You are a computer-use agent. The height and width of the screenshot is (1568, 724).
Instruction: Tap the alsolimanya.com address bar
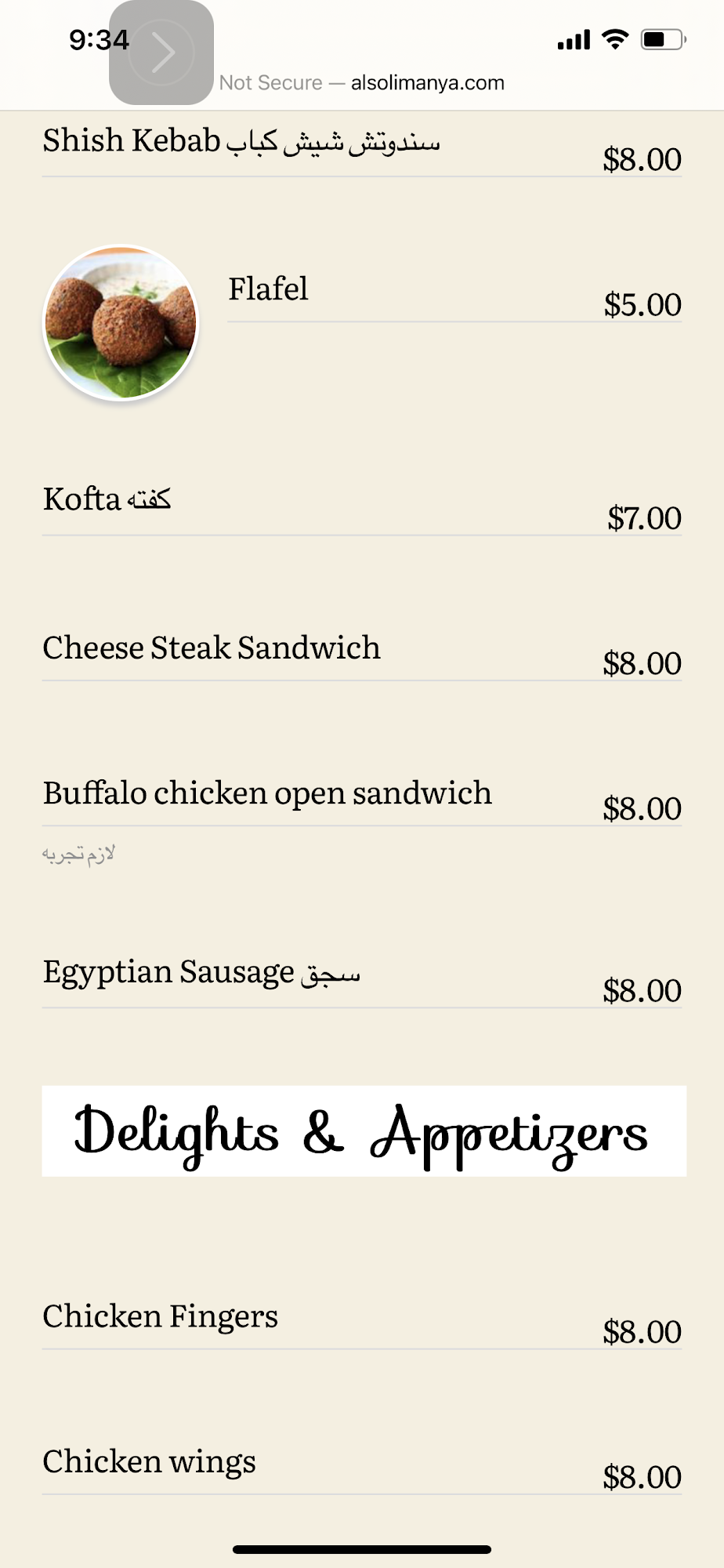427,83
